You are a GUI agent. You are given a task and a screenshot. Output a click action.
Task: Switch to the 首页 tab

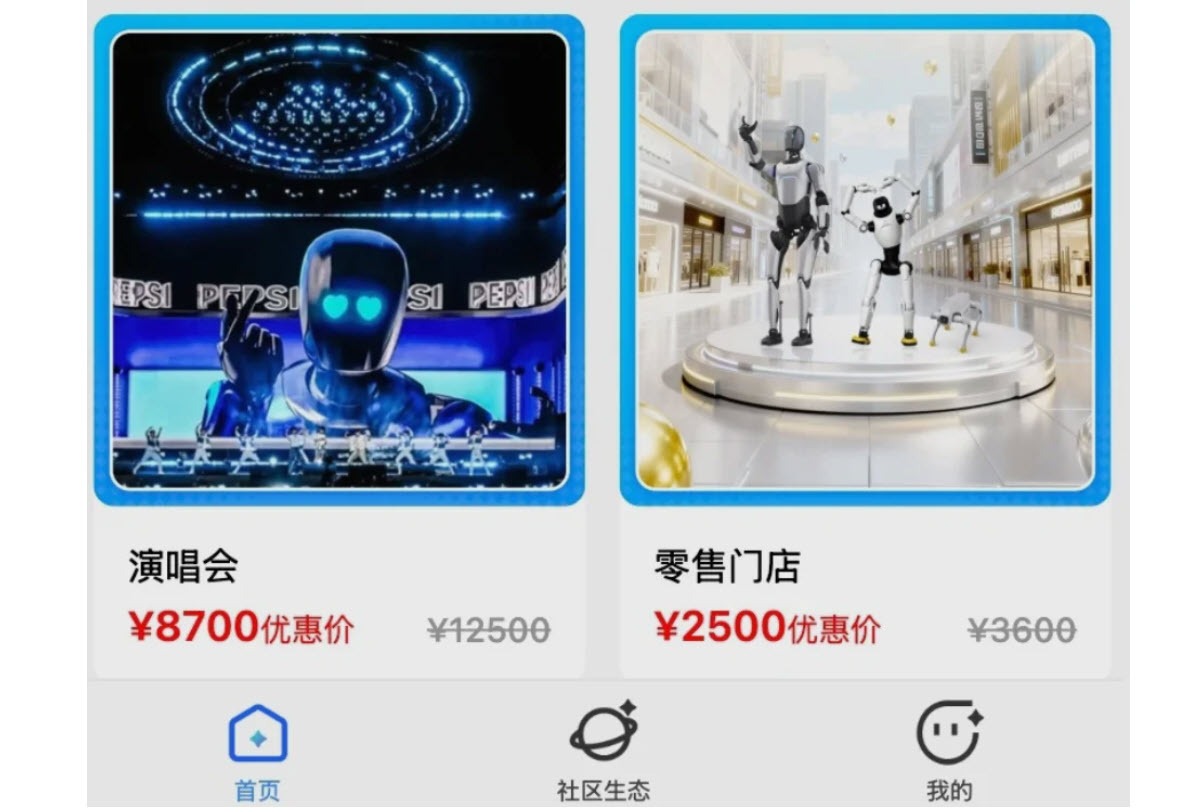coord(258,752)
